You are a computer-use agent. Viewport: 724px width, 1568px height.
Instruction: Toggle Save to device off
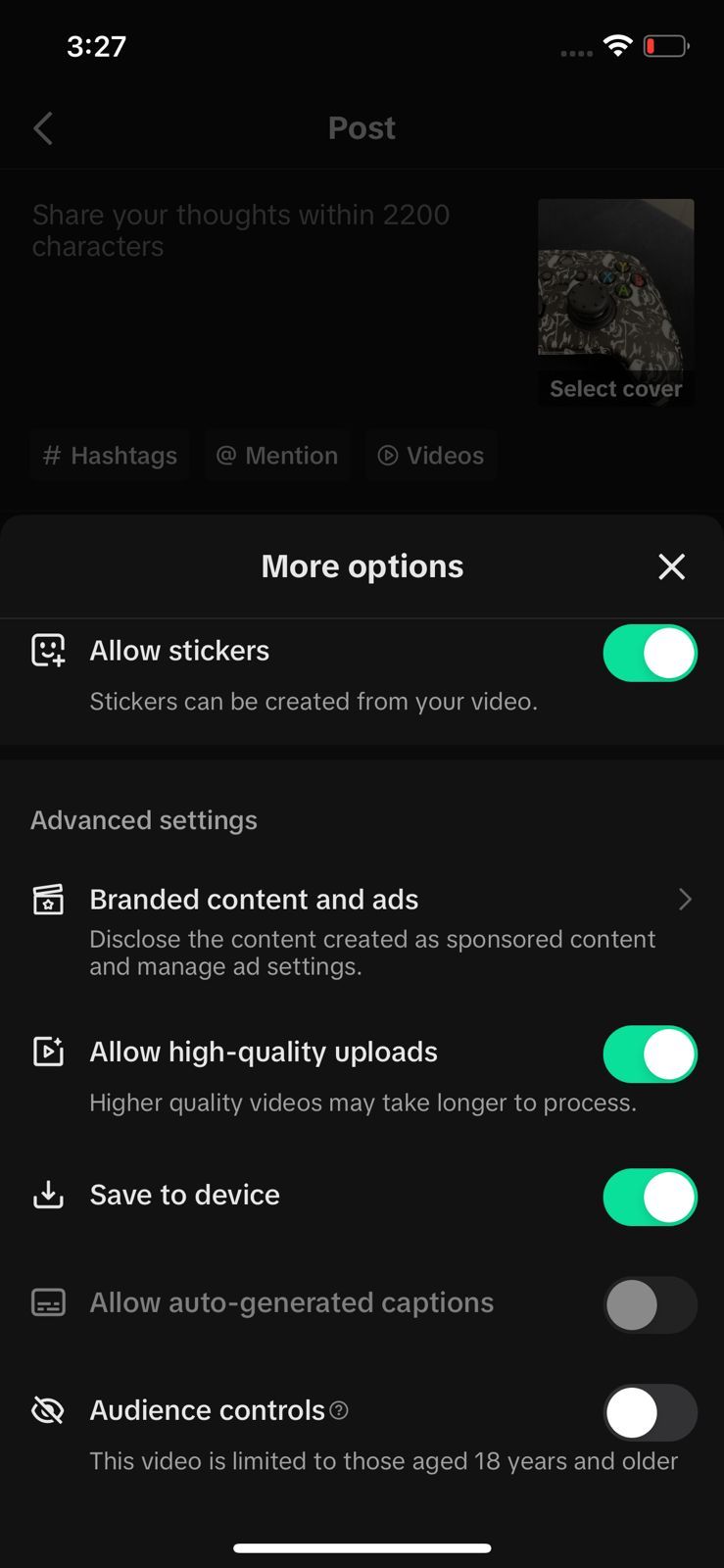pyautogui.click(x=650, y=1197)
